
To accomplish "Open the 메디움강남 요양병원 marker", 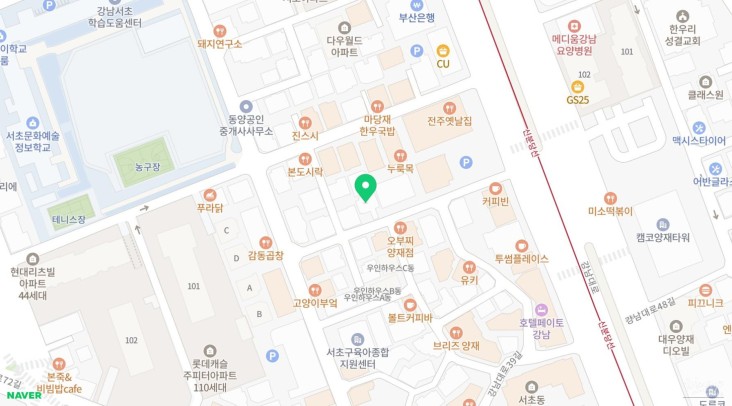I will 574,26.
